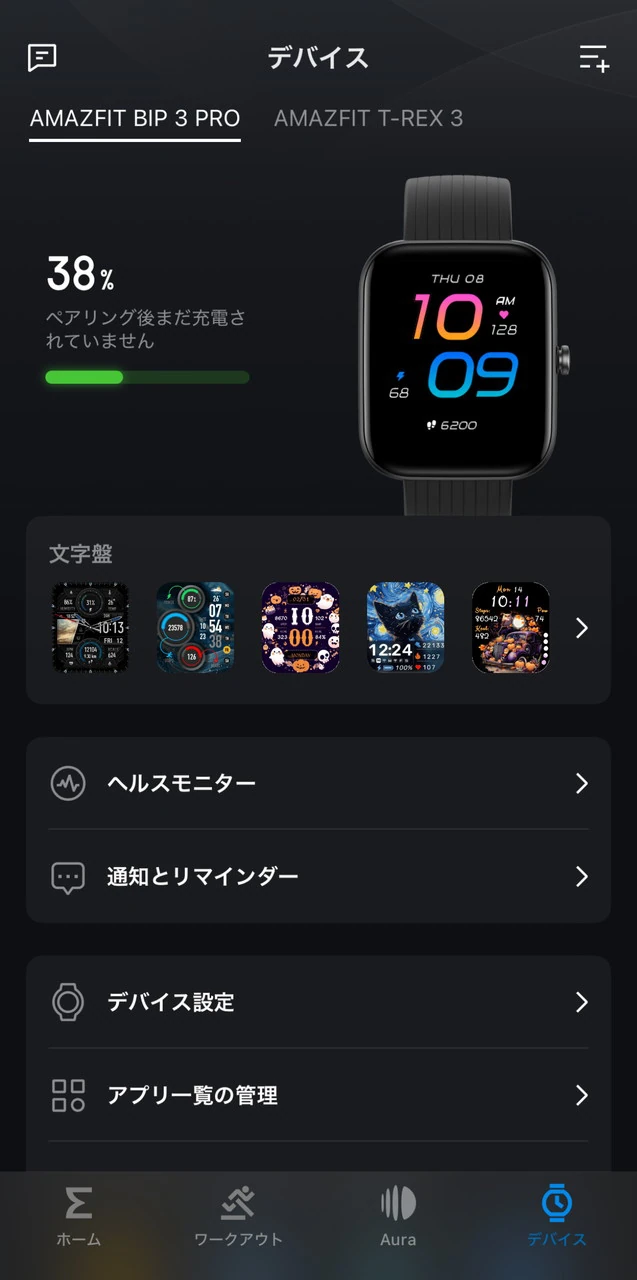Tap the watch image preview
Image resolution: width=637 pixels, height=1280 pixels.
[x=464, y=345]
